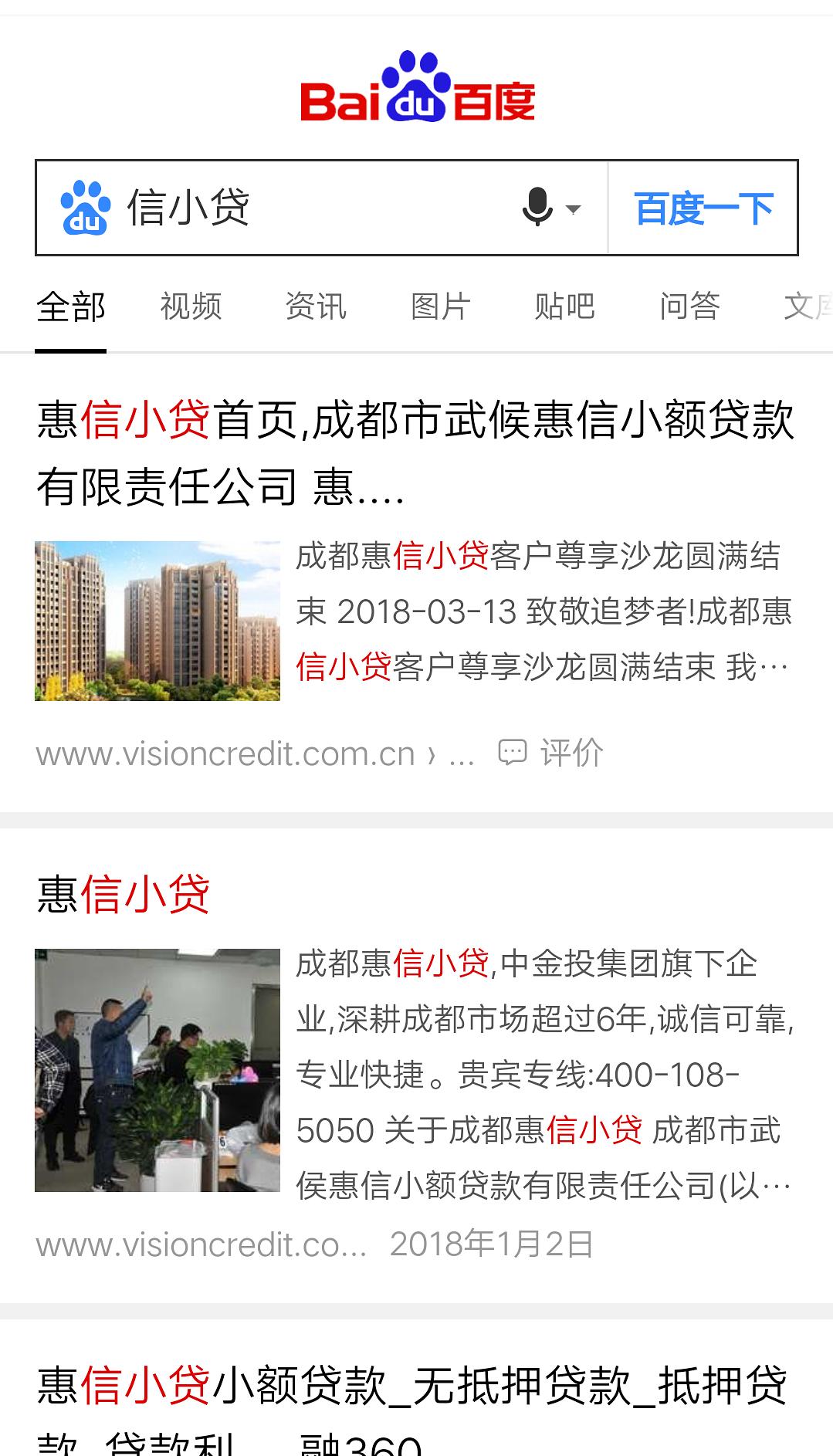Open the dropdown arrow beside the microphone
833x1456 pixels.
tap(574, 209)
